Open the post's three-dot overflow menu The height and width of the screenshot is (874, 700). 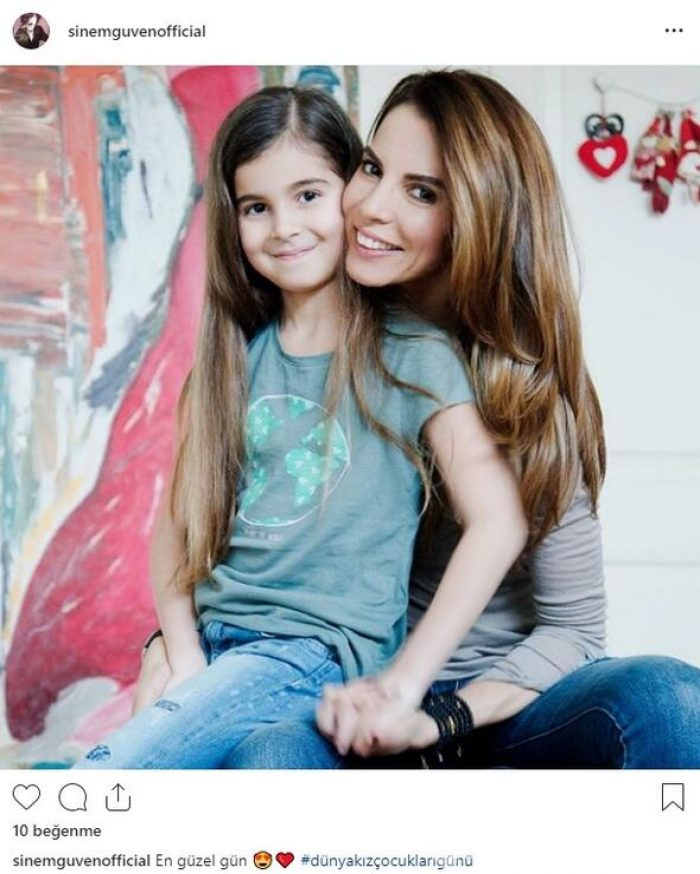click(674, 31)
